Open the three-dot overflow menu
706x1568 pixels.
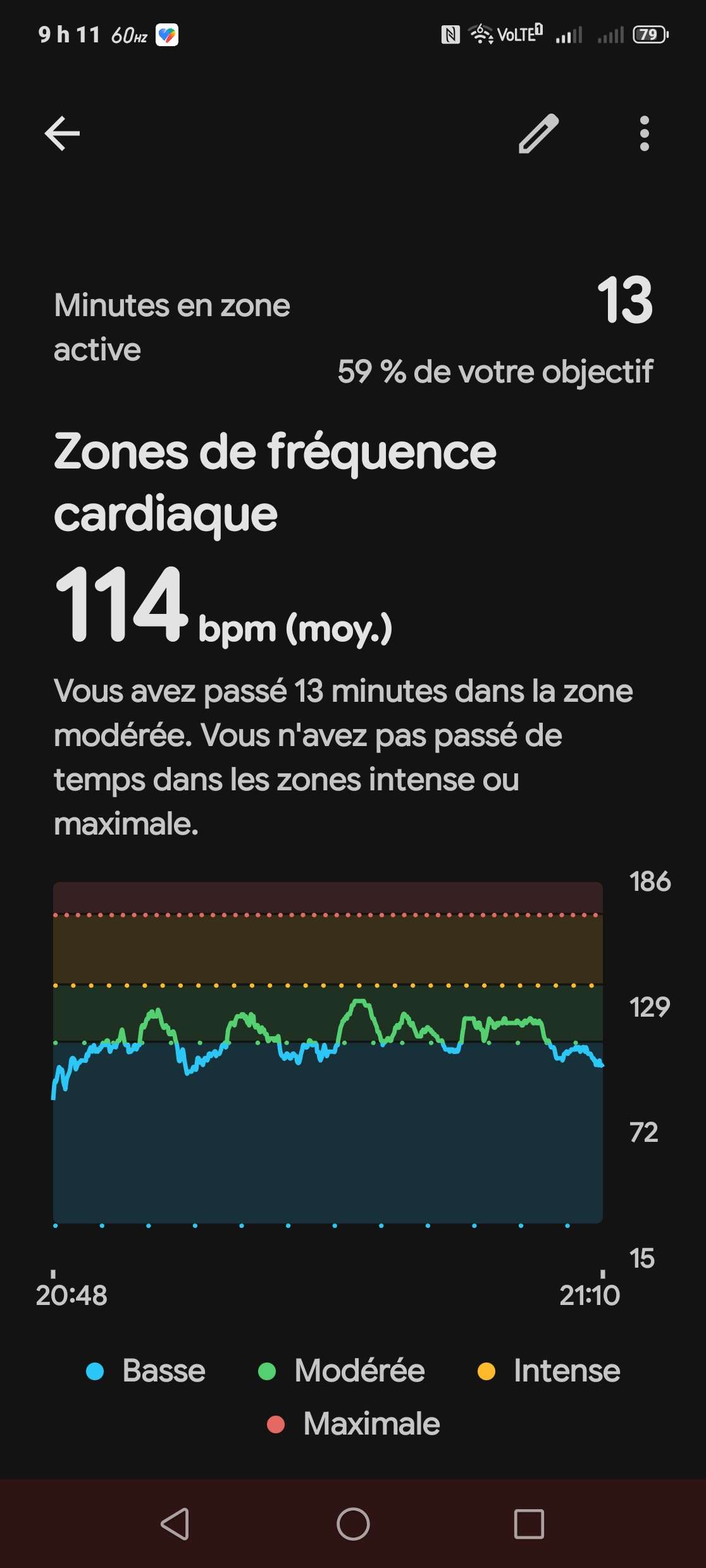tap(644, 133)
